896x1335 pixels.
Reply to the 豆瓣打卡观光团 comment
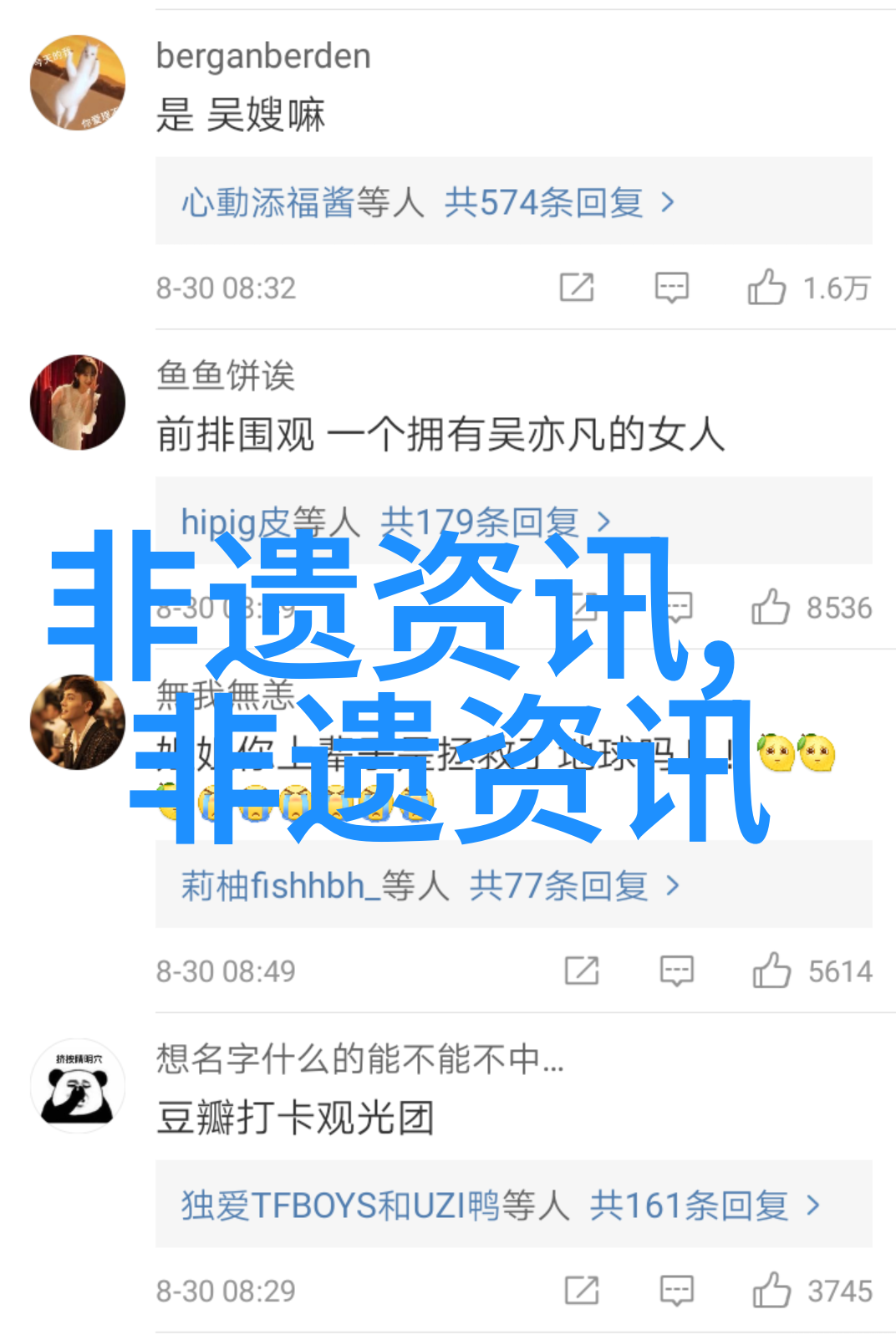tap(676, 1290)
